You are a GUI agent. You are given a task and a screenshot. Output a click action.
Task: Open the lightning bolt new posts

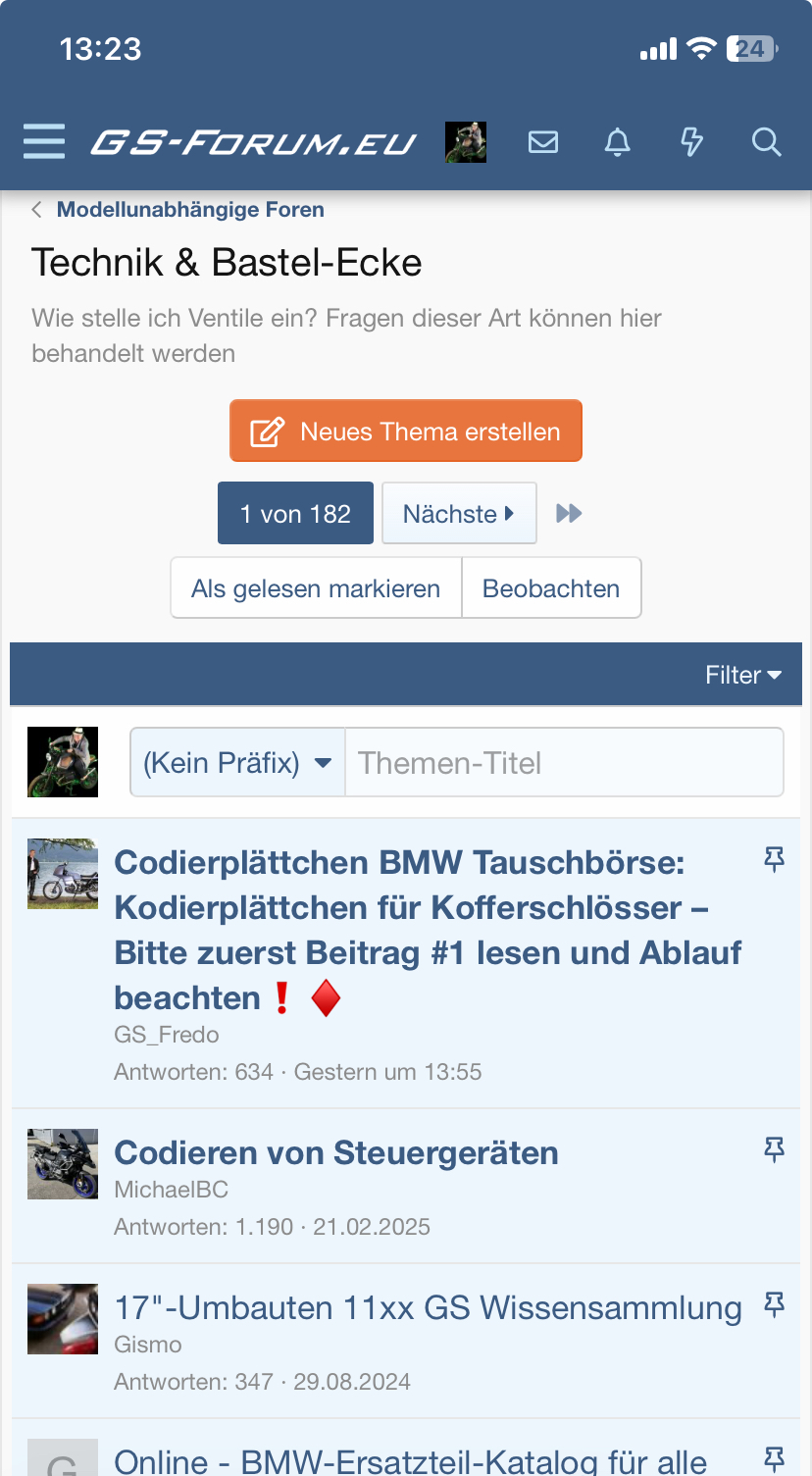pyautogui.click(x=692, y=142)
